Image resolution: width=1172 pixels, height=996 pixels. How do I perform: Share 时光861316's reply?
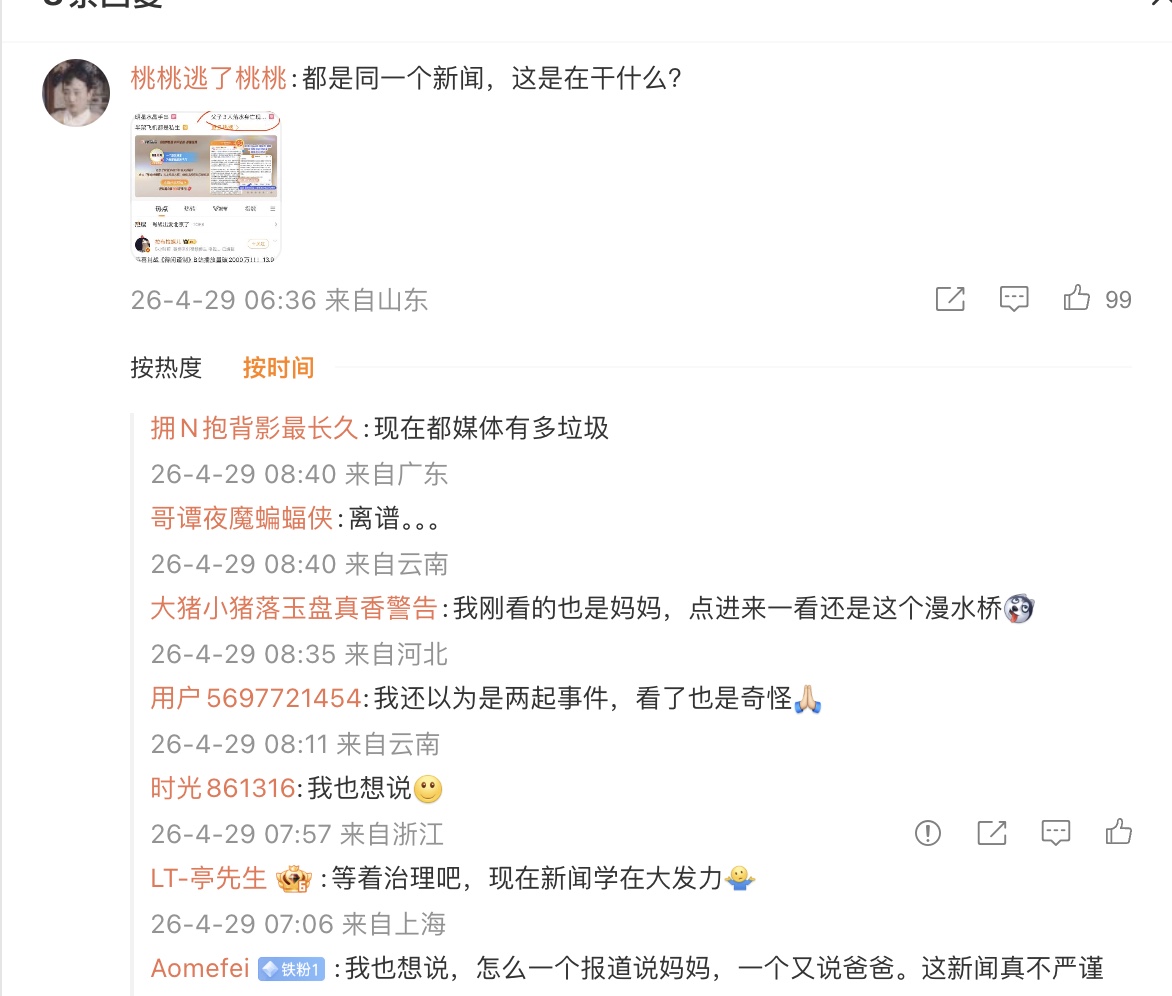991,832
